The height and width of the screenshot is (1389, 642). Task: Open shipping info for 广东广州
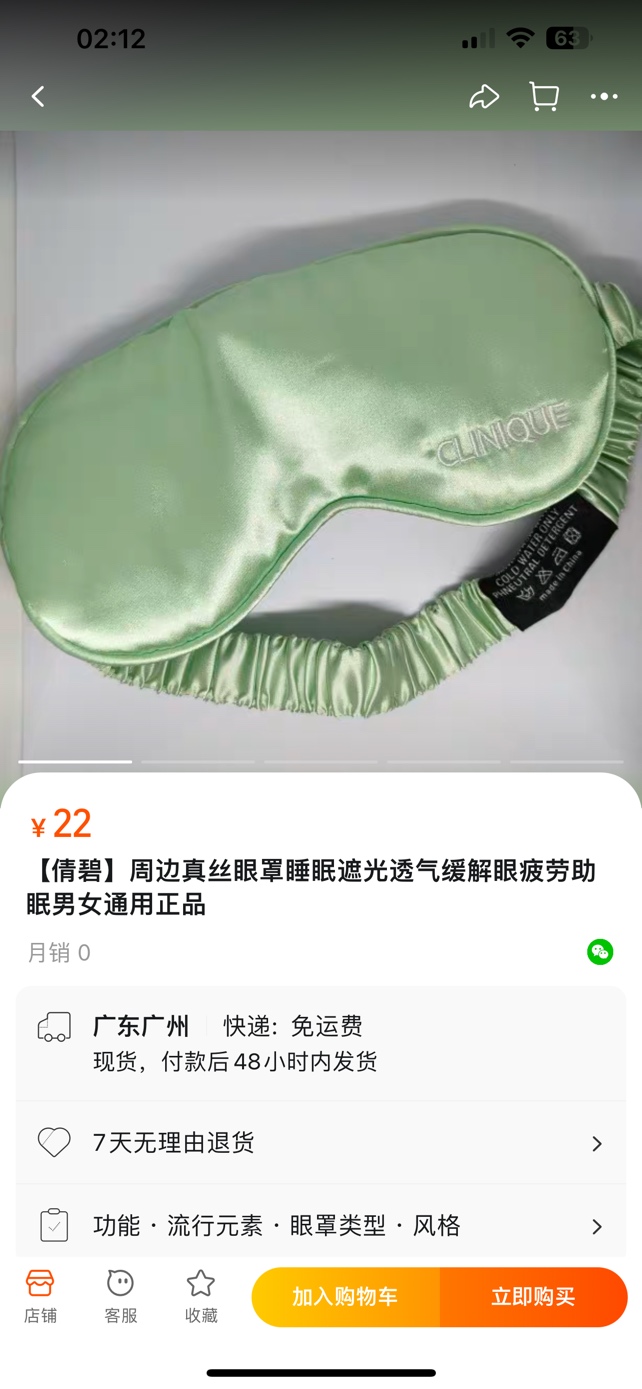(x=320, y=1043)
